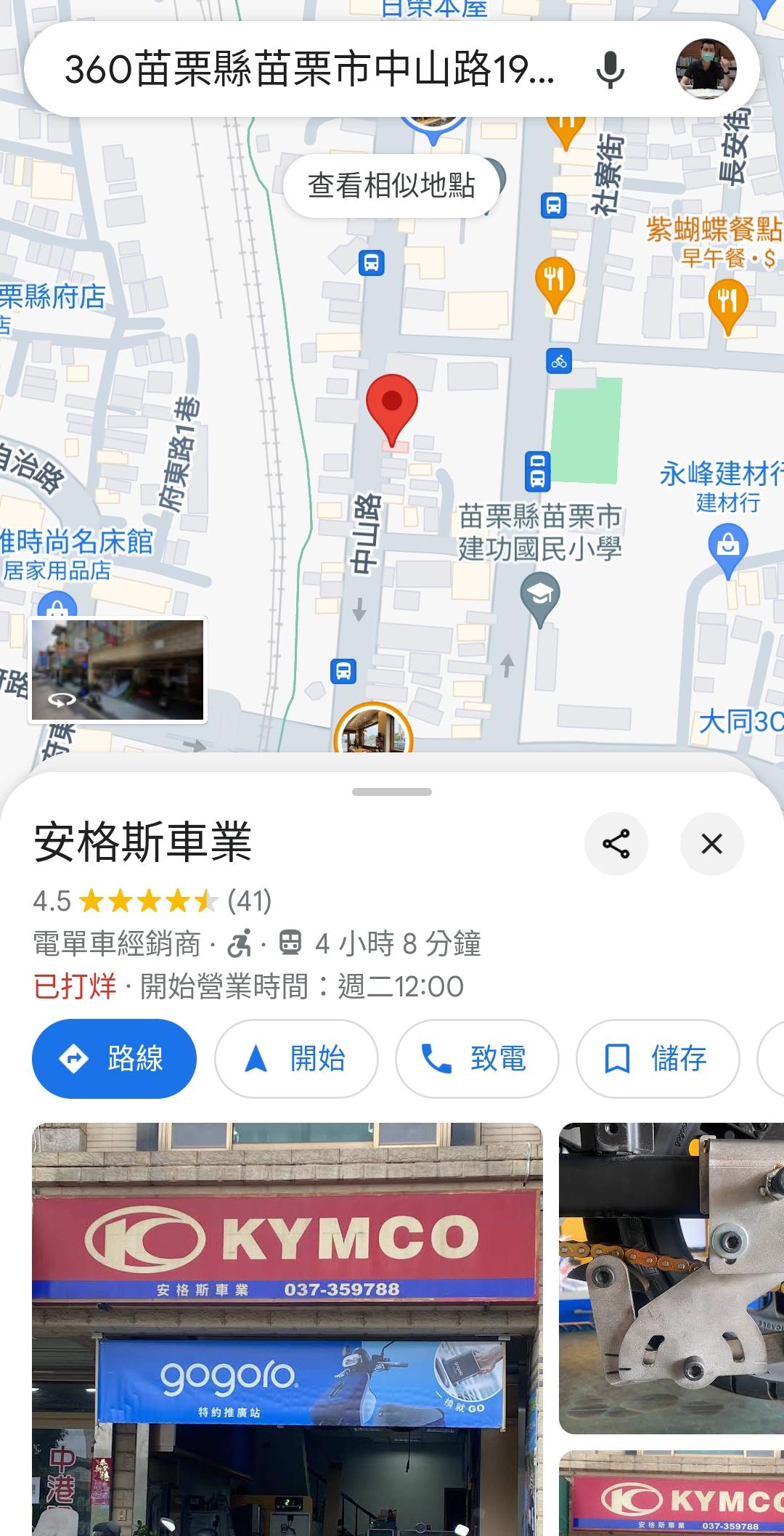
Task: Call the shop via 致電
Action: click(477, 1059)
